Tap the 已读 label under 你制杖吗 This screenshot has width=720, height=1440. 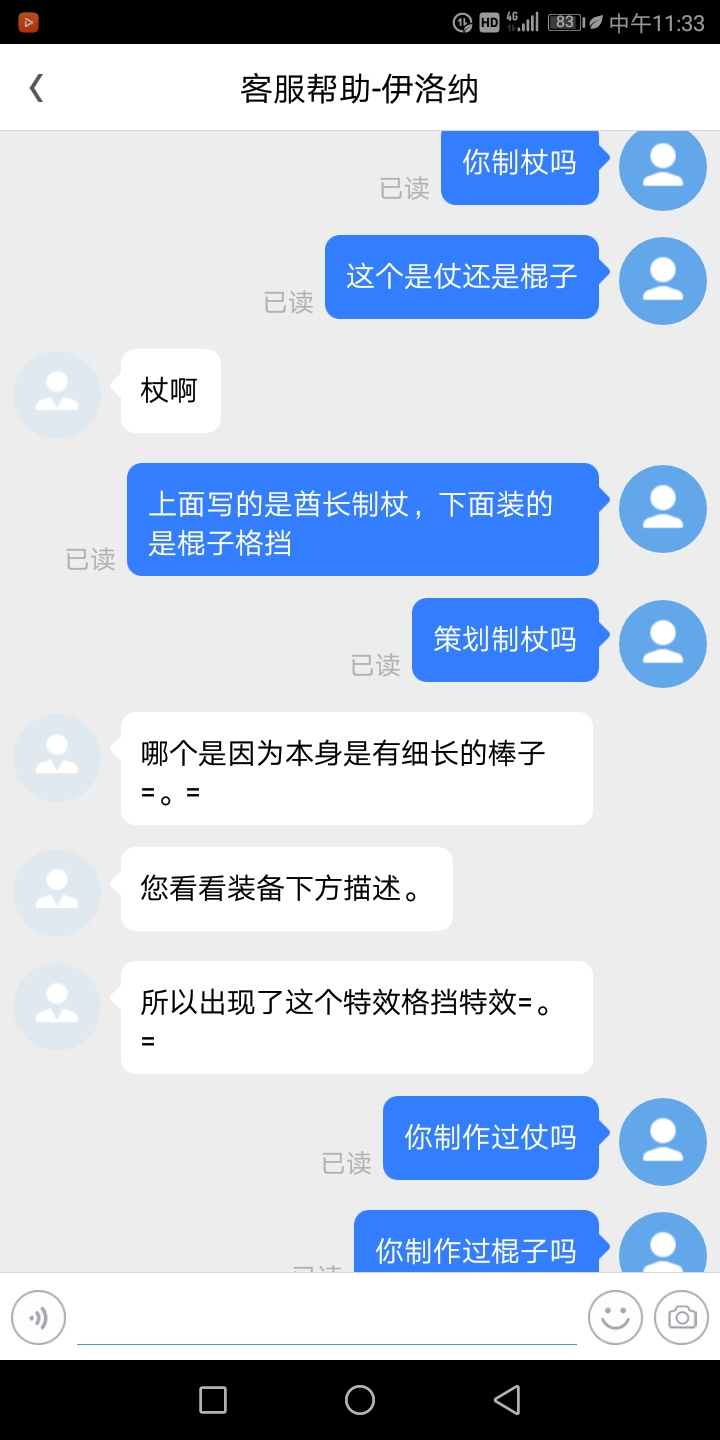tap(404, 189)
